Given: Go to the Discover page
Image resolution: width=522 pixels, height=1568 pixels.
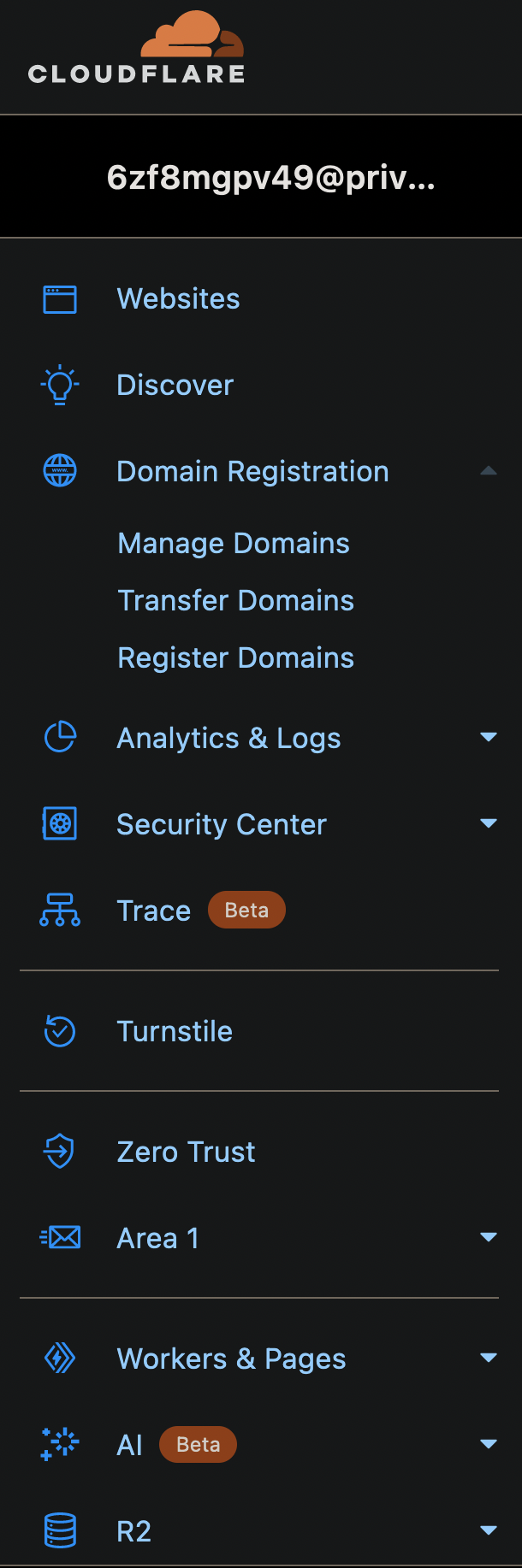Looking at the screenshot, I should [175, 386].
